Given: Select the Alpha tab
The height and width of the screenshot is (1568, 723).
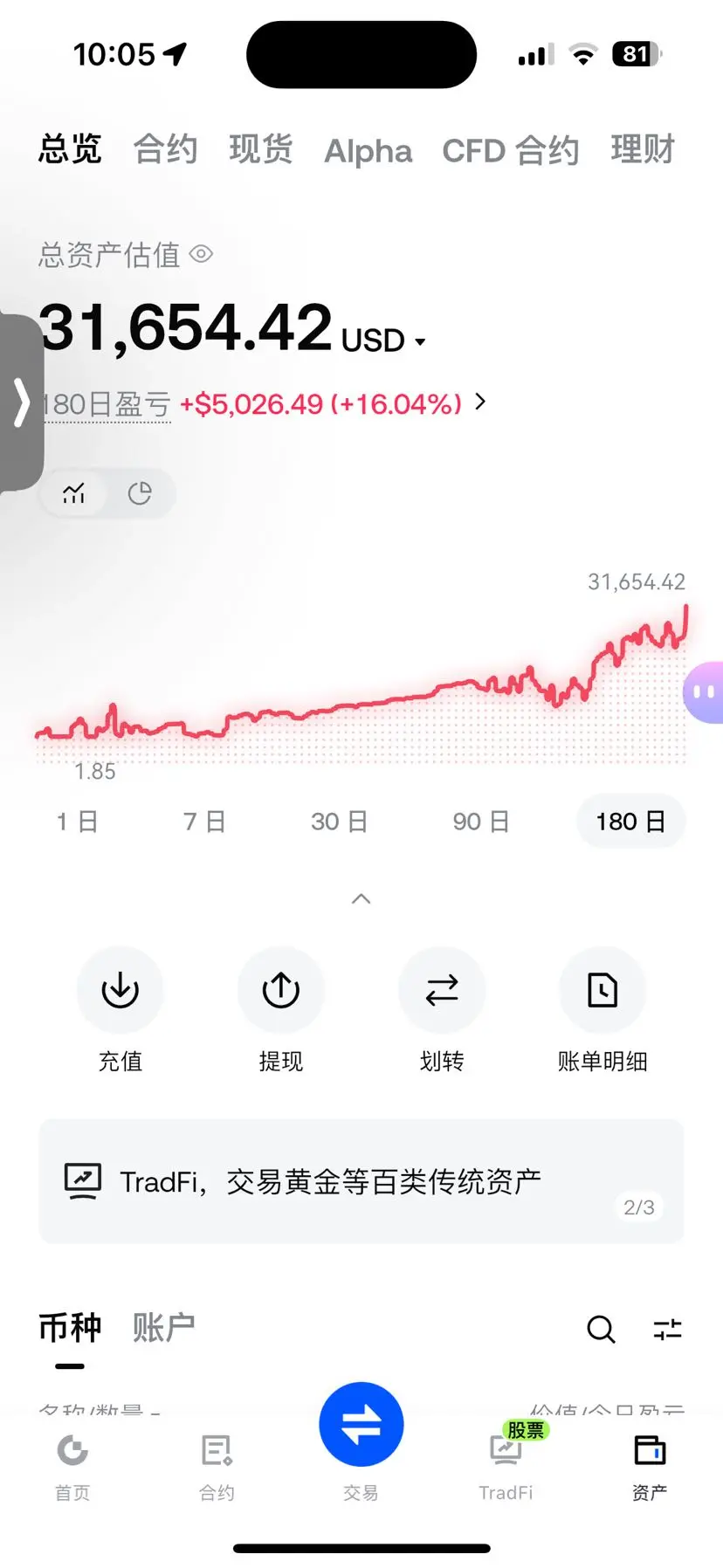Looking at the screenshot, I should [x=368, y=151].
